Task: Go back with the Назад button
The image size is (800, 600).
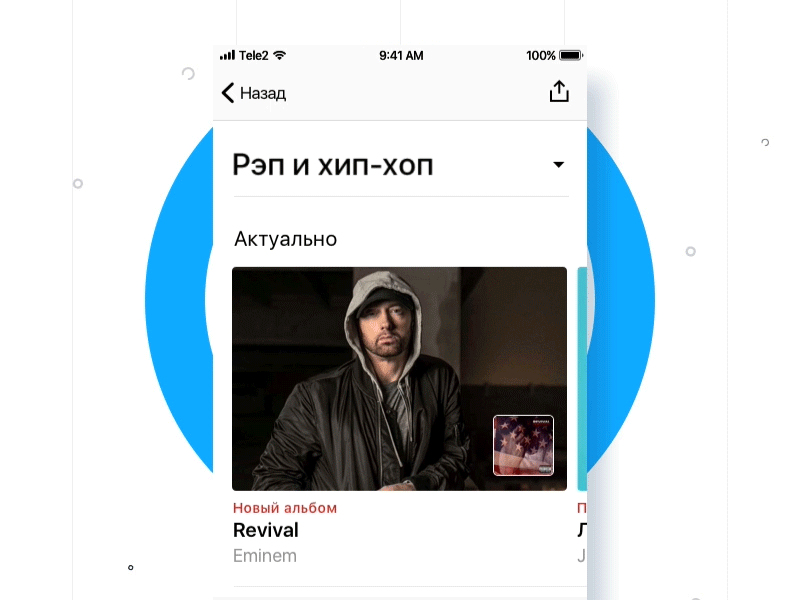Action: tap(253, 93)
